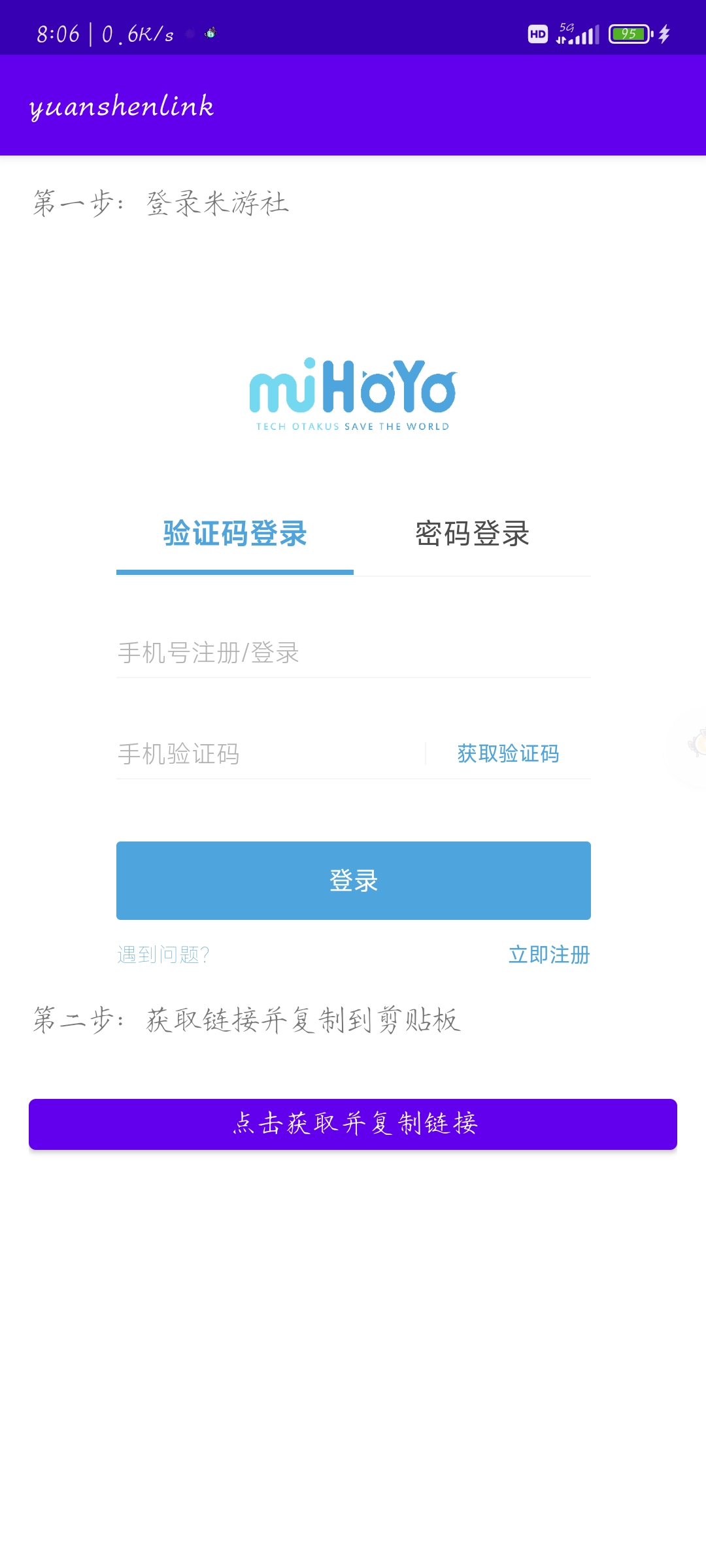706x1568 pixels.
Task: Tap the 手机验证码 input field
Action: 271,754
